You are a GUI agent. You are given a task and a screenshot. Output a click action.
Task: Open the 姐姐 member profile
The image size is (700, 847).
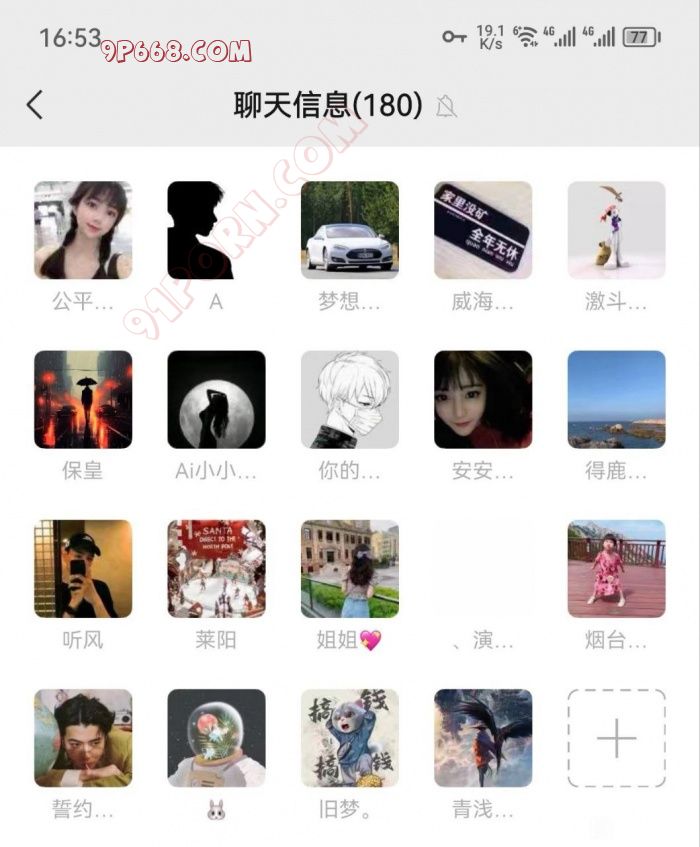point(350,568)
